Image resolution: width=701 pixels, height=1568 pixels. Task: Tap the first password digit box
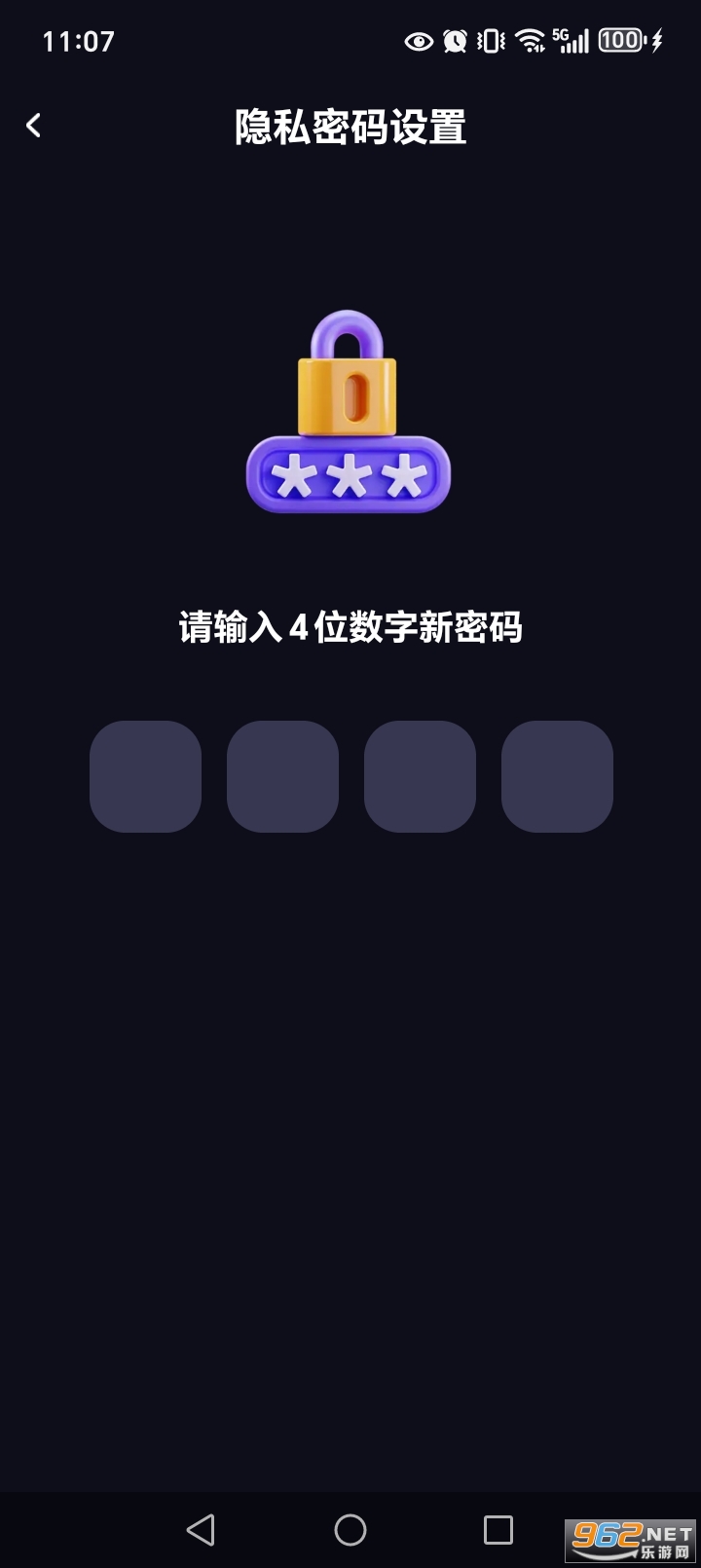point(145,775)
